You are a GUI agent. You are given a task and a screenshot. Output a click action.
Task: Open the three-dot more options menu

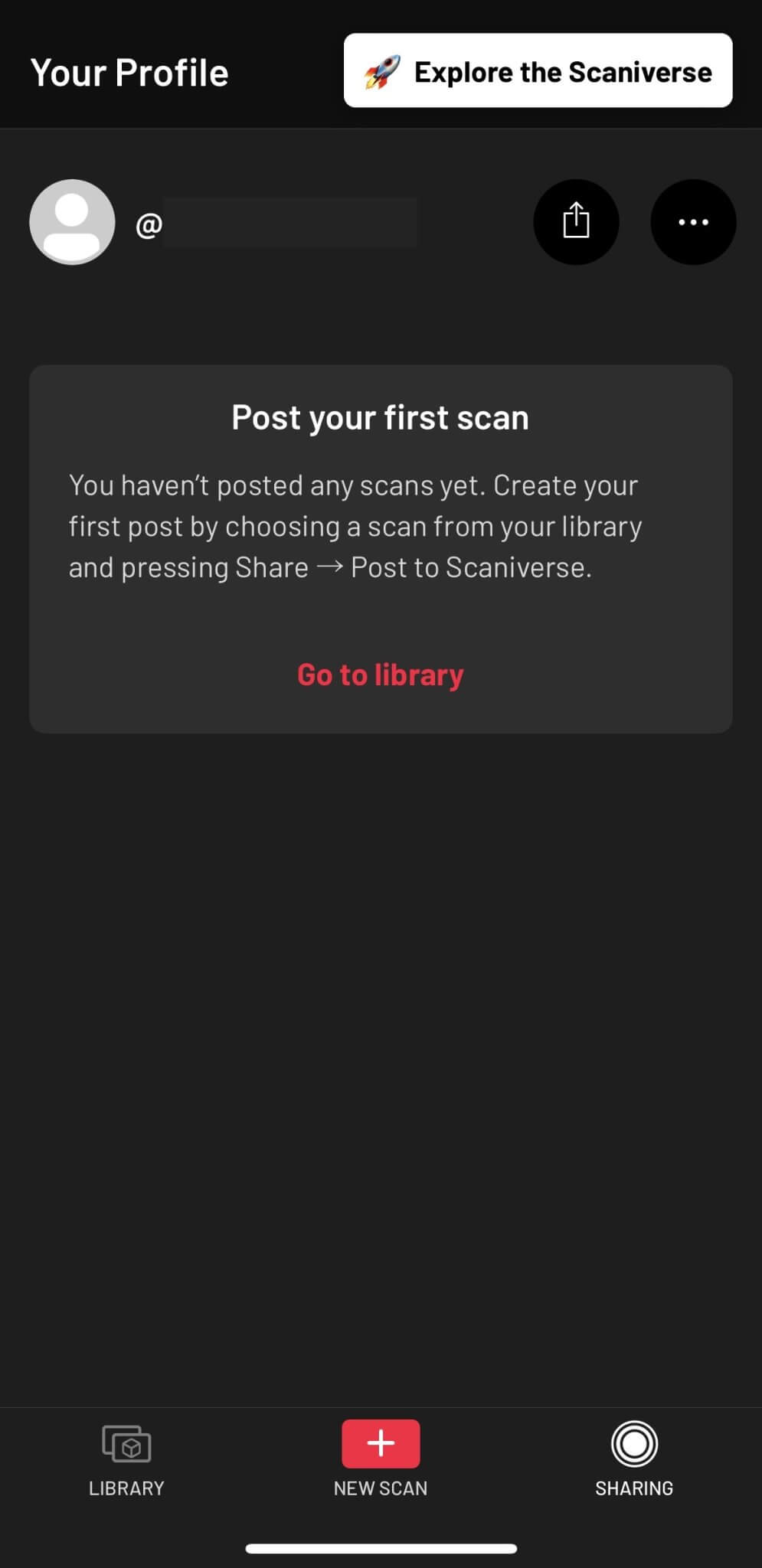pos(693,222)
